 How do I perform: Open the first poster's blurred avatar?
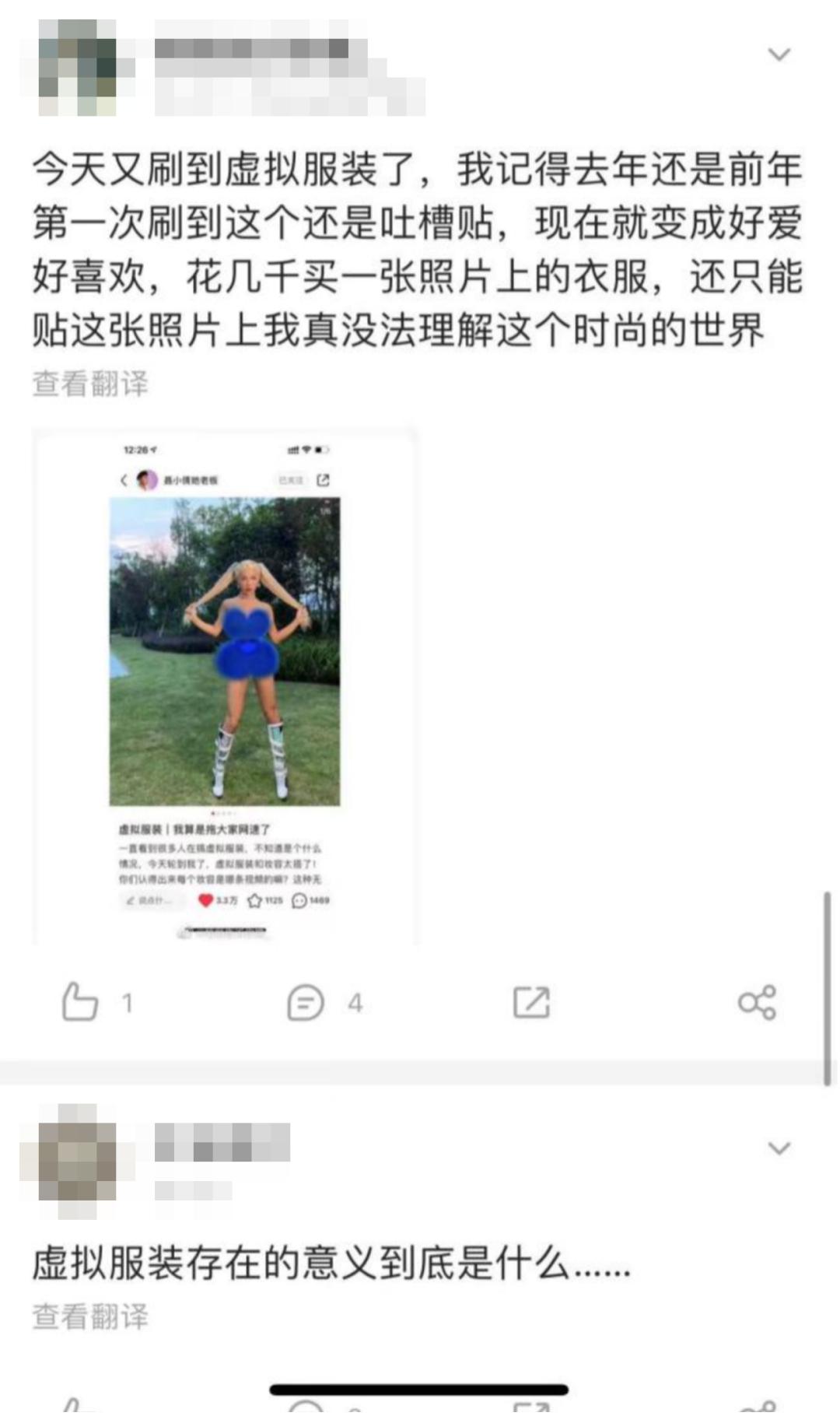[77, 68]
